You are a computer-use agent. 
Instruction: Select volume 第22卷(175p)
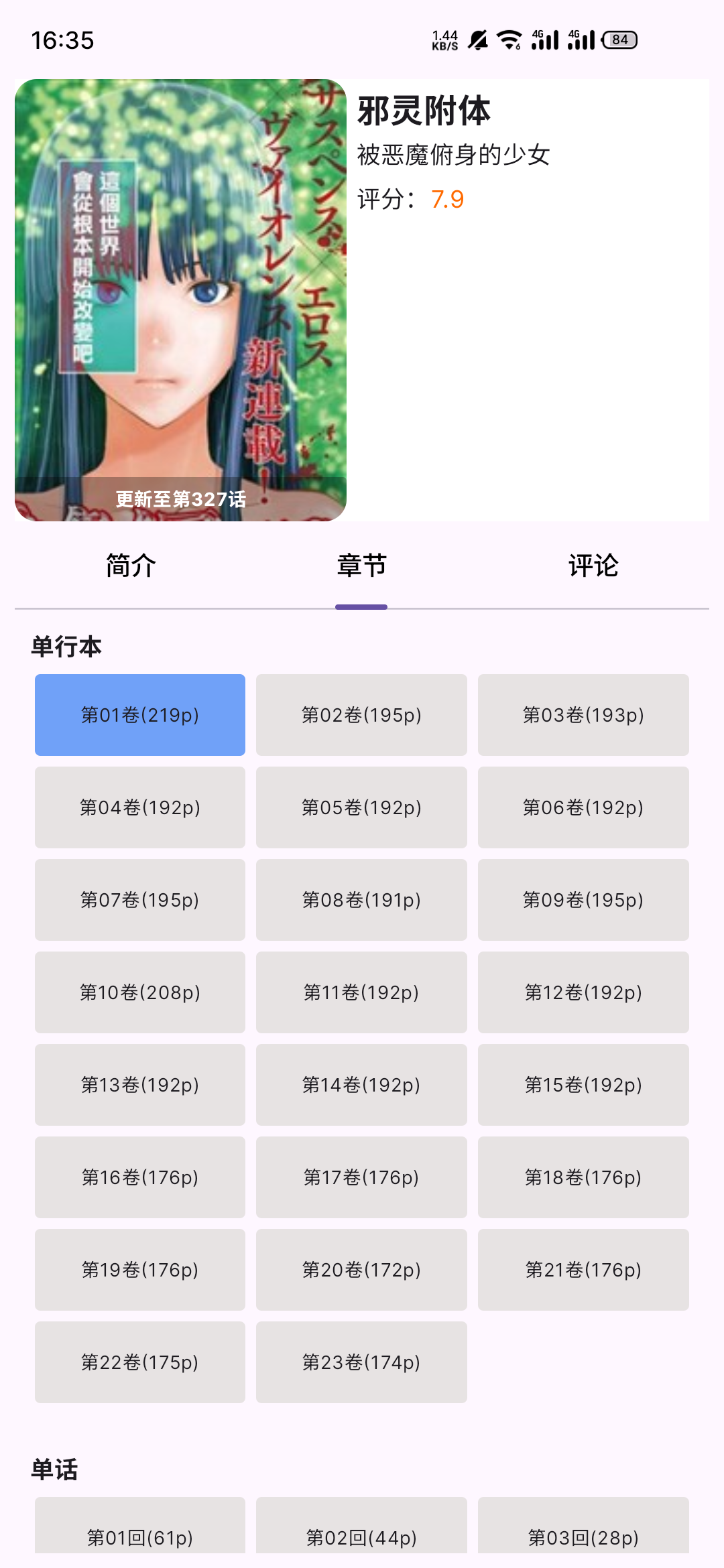click(140, 1362)
